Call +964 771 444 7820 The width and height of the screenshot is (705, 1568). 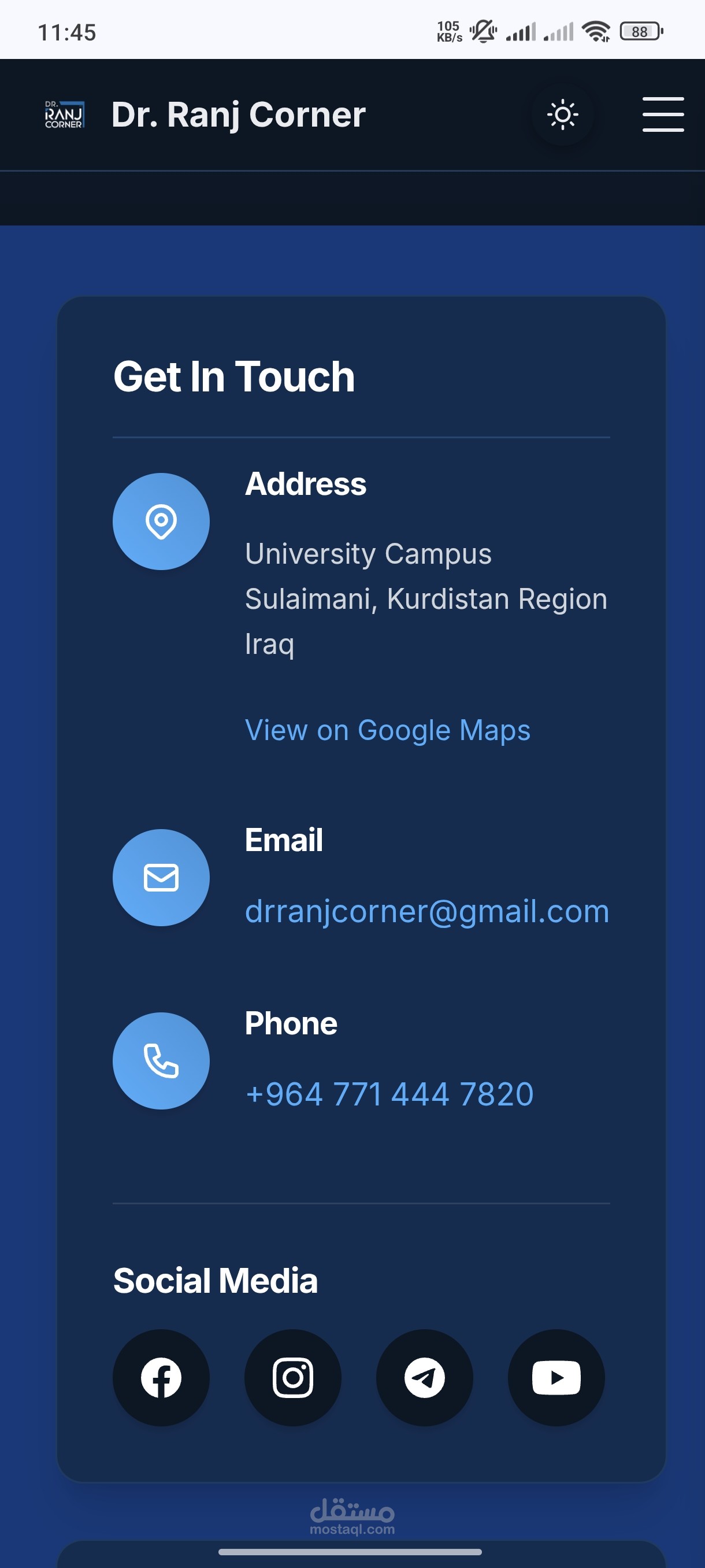click(x=389, y=1094)
